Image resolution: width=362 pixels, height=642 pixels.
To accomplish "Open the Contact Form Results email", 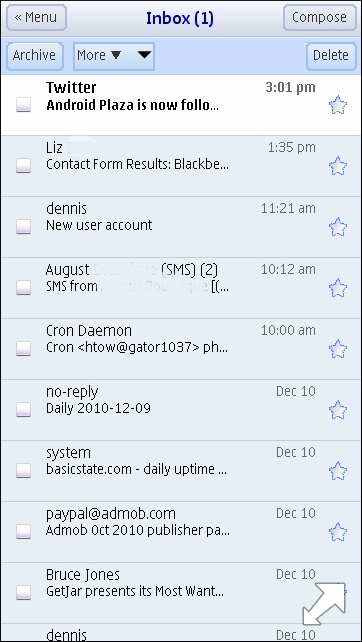I will (x=181, y=166).
